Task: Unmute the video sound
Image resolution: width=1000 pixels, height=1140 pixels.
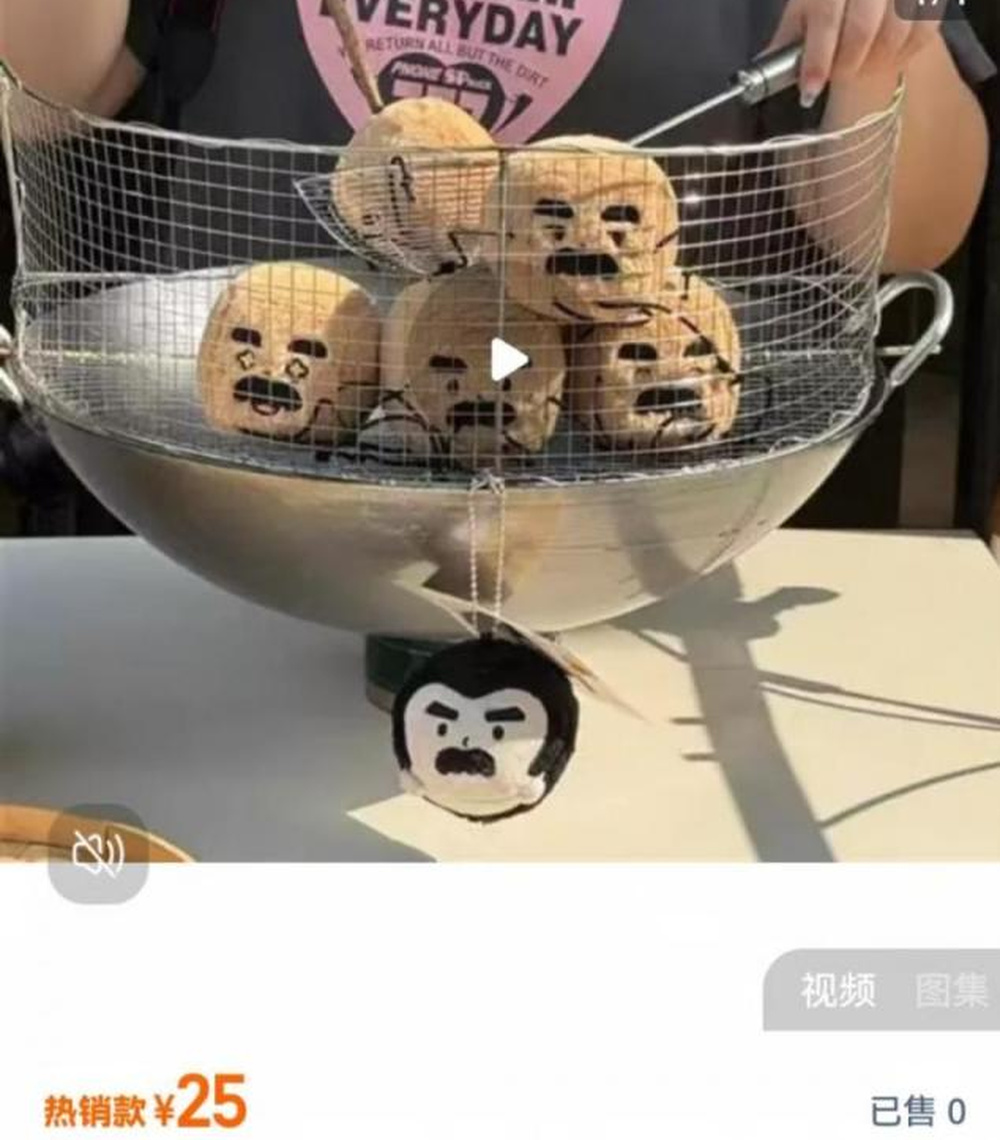Action: (98, 854)
